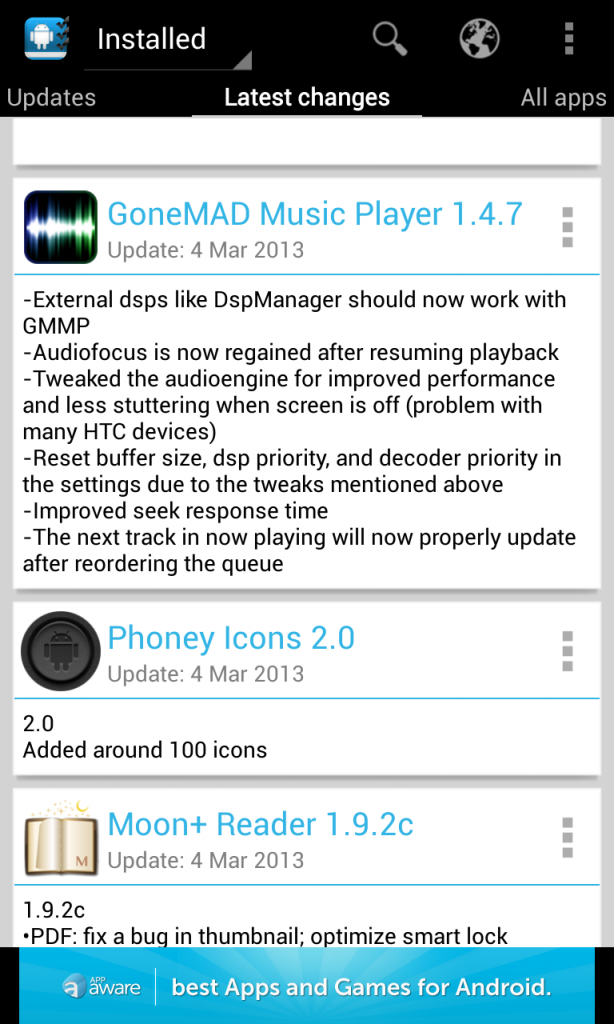The image size is (614, 1024).
Task: Open the options menu for Moon+ Reader
Action: tap(567, 837)
